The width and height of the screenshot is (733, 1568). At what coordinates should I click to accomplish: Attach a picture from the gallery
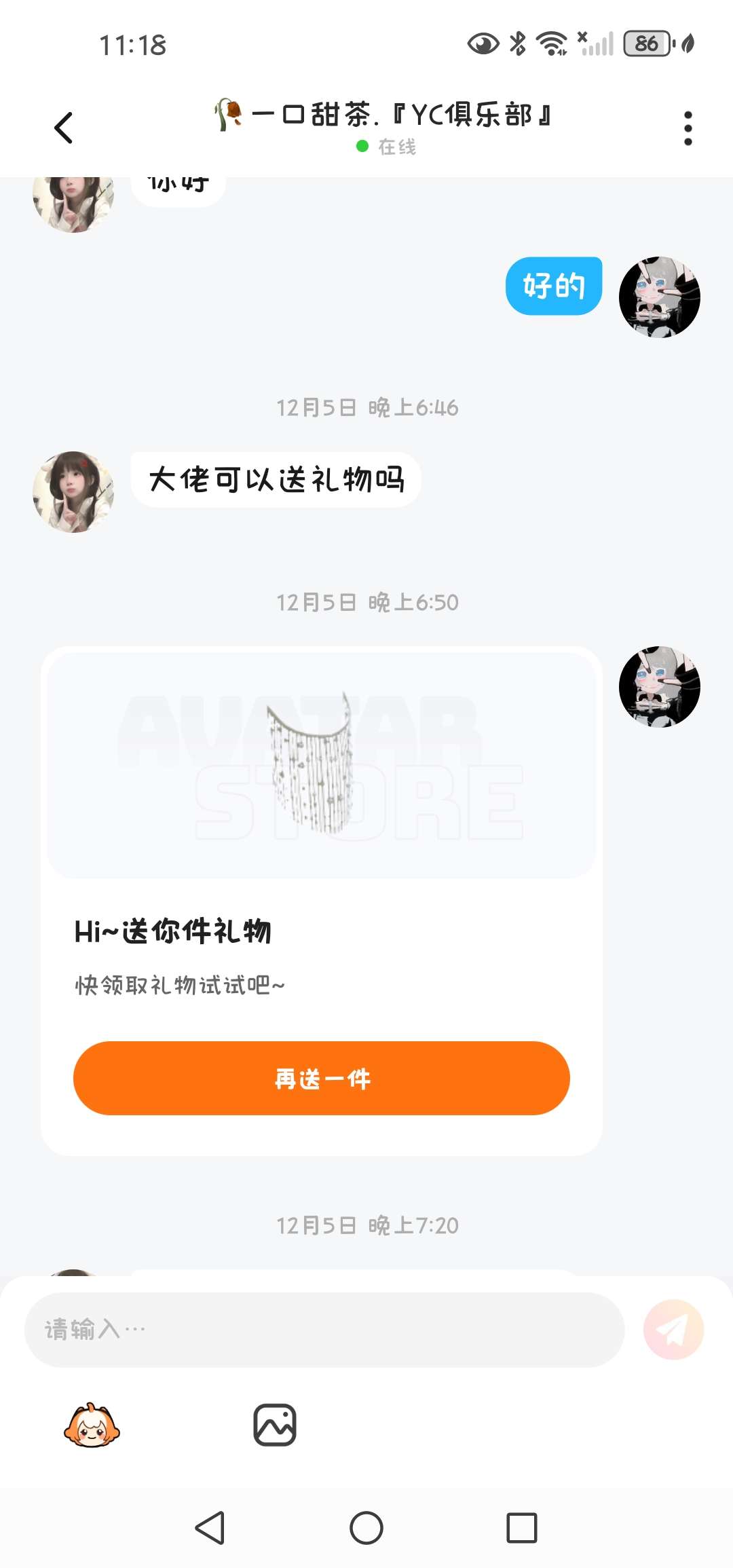(x=275, y=1425)
